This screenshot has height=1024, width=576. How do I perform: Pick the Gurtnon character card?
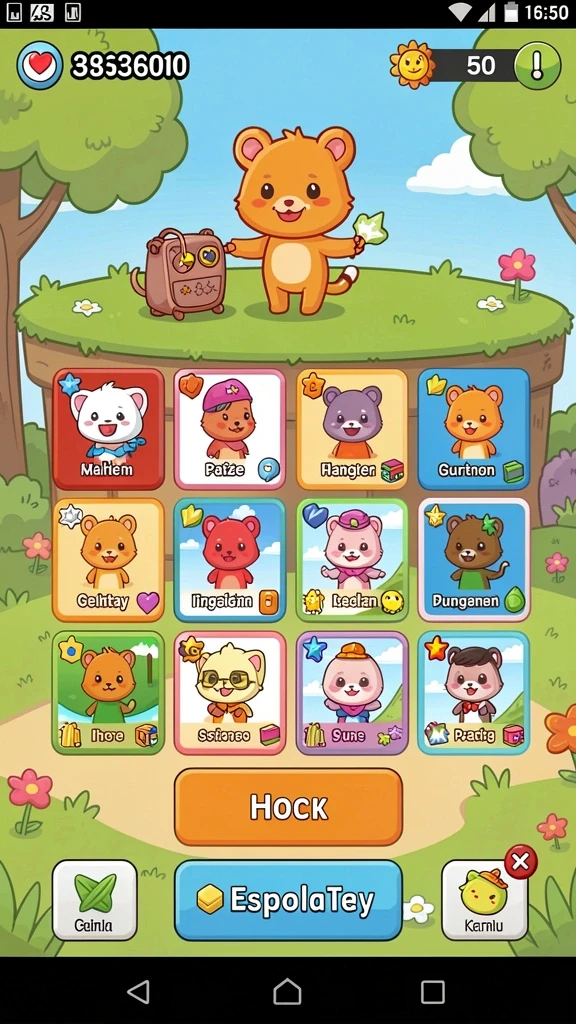pos(473,429)
